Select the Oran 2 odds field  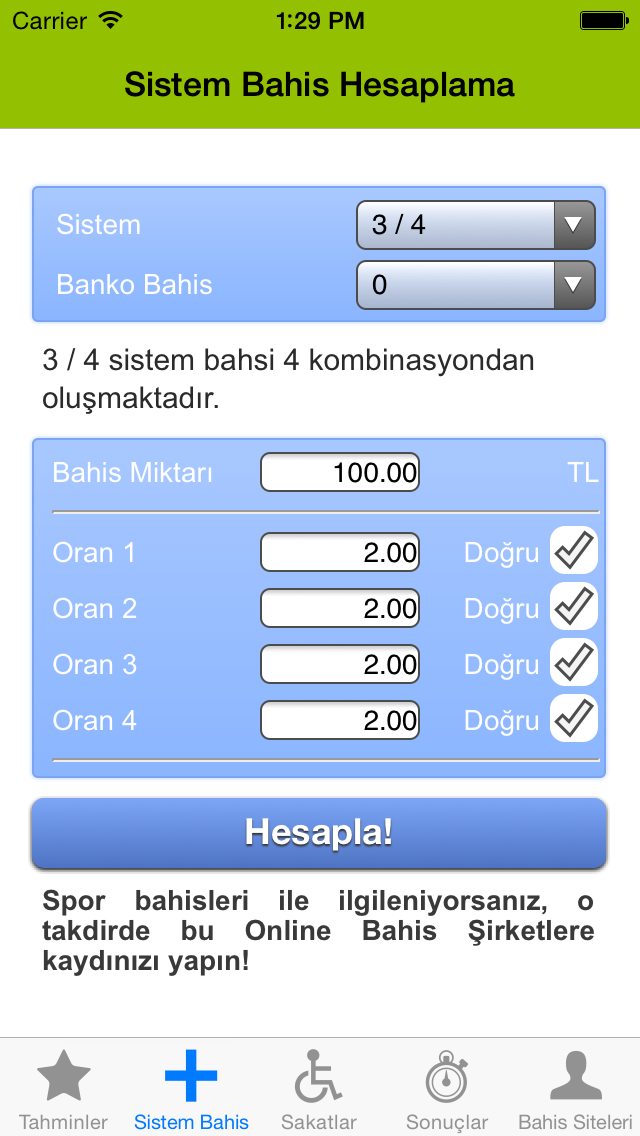click(340, 608)
